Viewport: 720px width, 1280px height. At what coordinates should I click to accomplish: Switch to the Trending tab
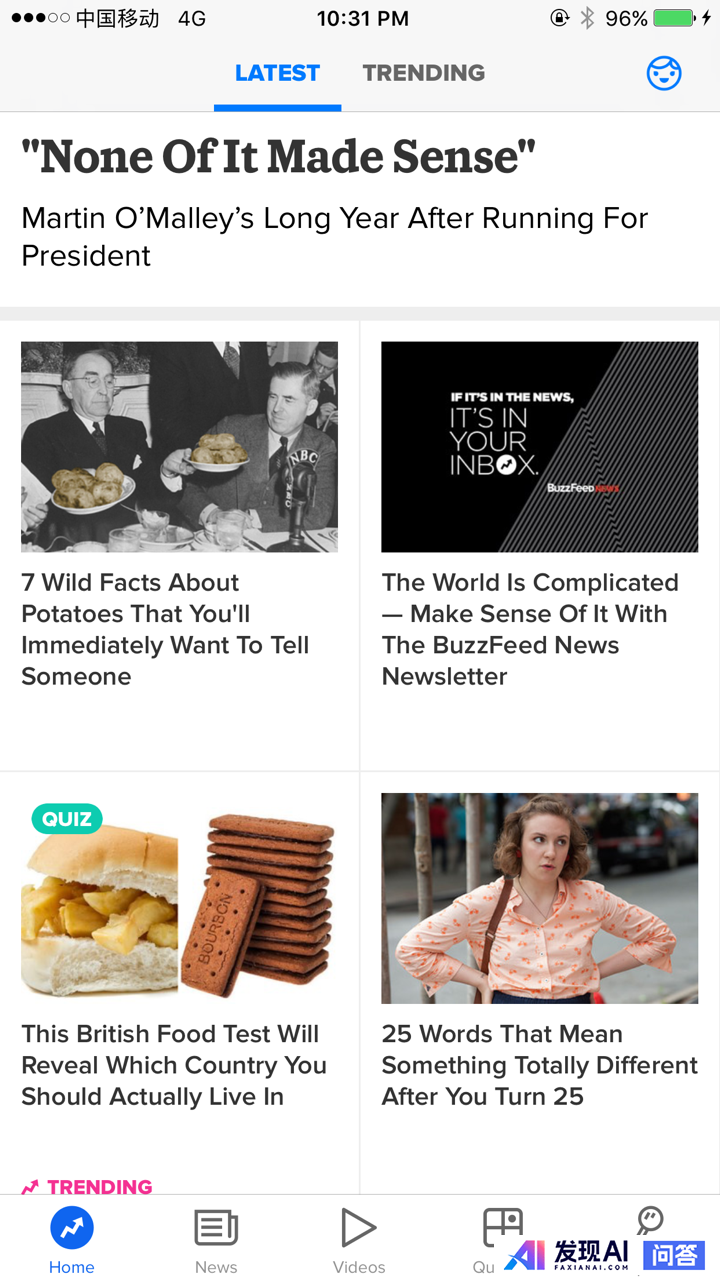(423, 73)
